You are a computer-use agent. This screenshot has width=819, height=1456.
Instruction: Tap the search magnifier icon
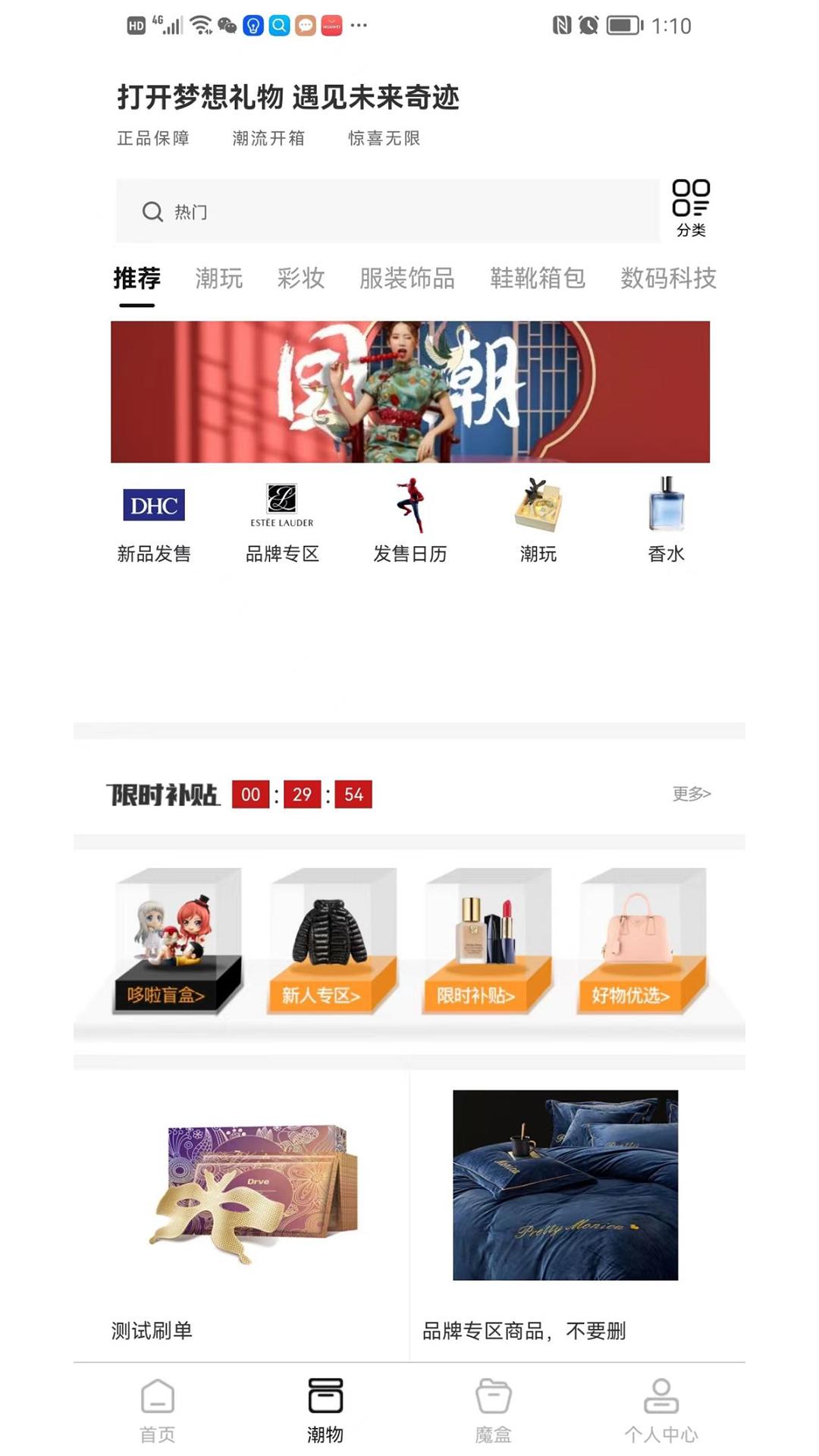pyautogui.click(x=151, y=212)
